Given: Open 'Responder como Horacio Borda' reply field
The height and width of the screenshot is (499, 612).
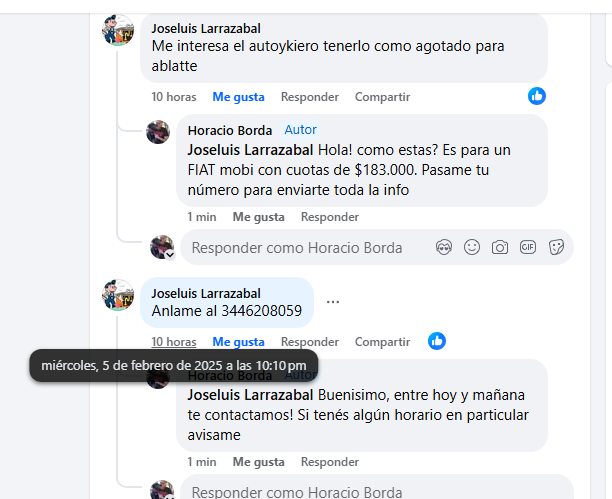Looking at the screenshot, I should click(x=300, y=248).
